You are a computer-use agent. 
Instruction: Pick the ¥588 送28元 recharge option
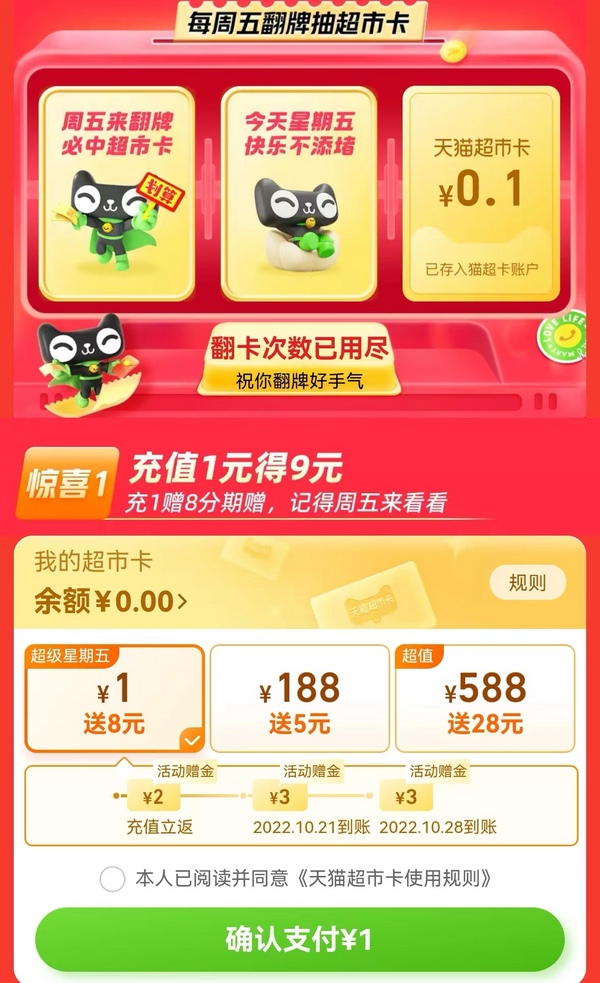pyautogui.click(x=485, y=698)
